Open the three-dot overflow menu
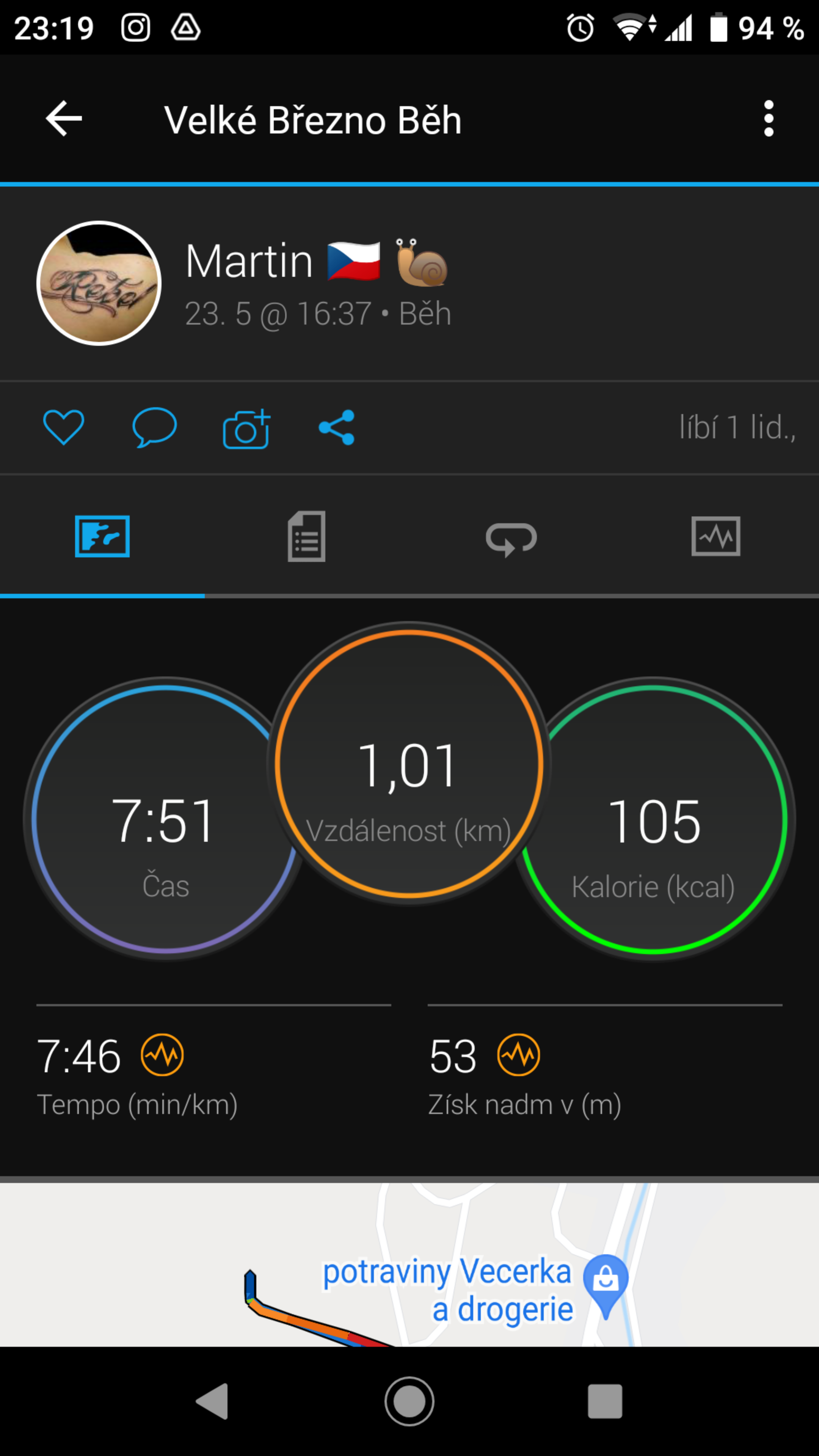 pyautogui.click(x=768, y=119)
